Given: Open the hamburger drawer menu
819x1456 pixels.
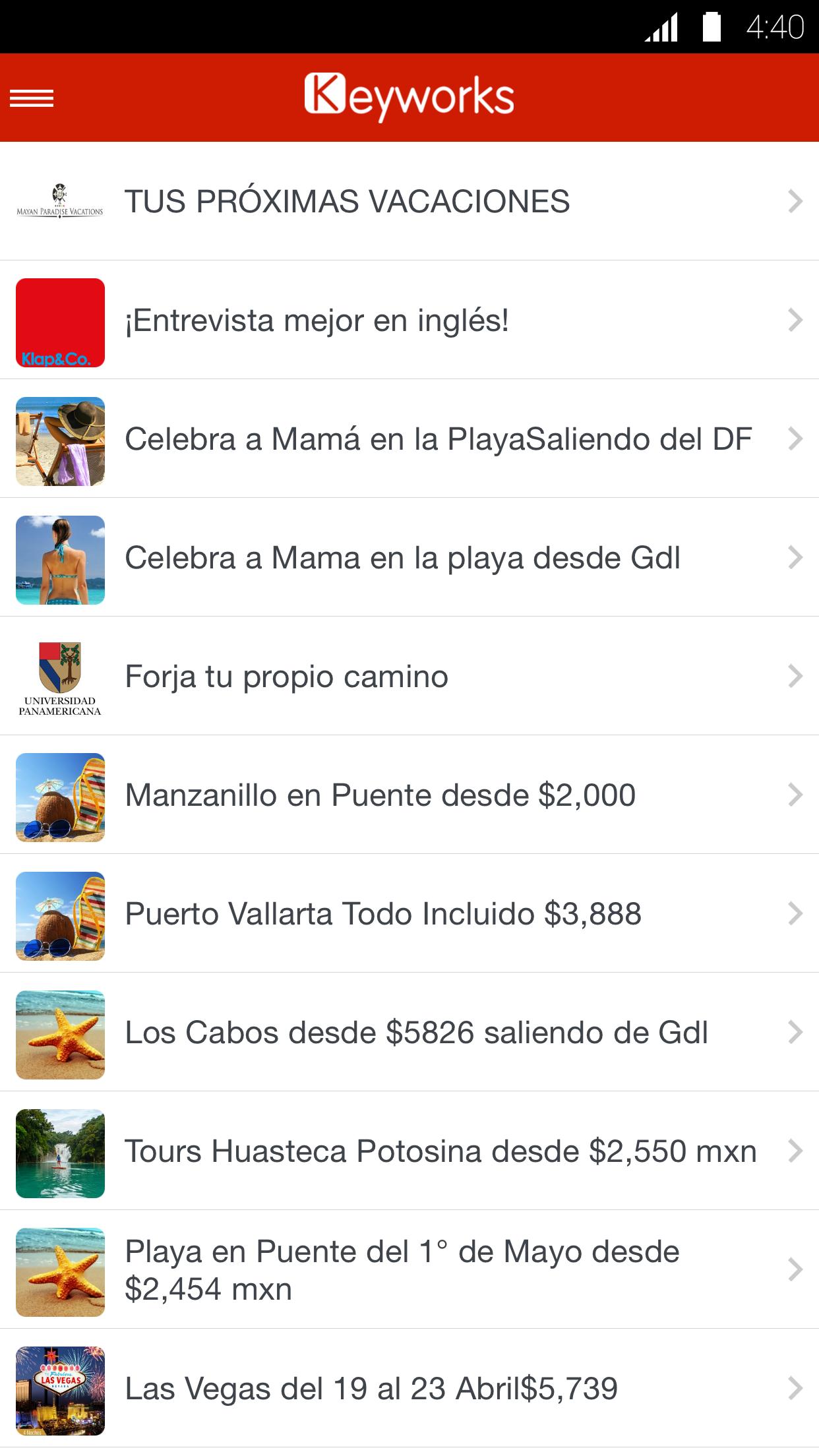Looking at the screenshot, I should pos(32,99).
